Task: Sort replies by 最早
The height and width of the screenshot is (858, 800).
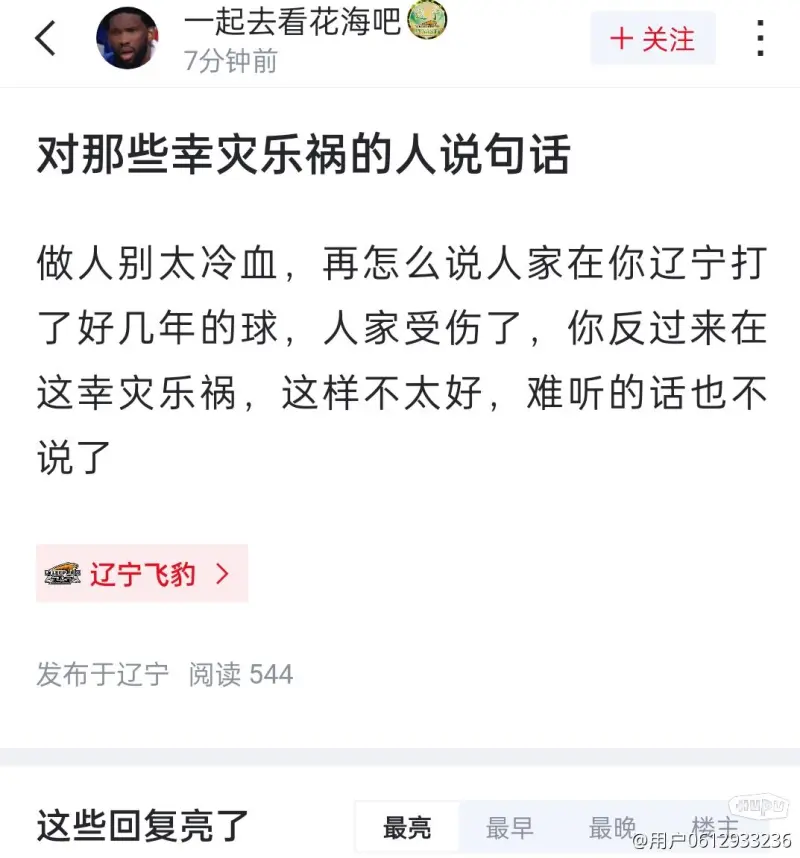Action: coord(509,827)
